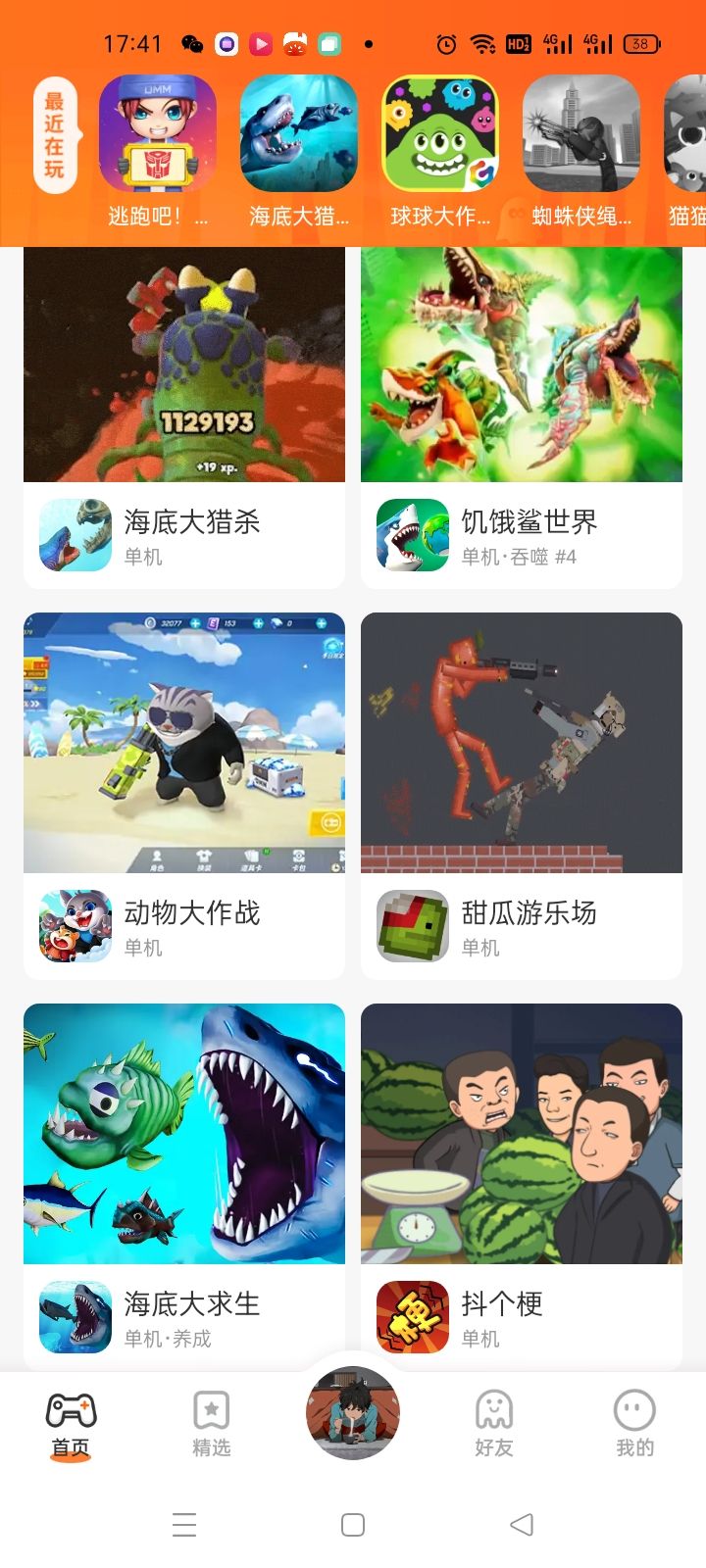This screenshot has width=706, height=1568.
Task: Select the 甜瓜游乐场 game card
Action: click(522, 794)
